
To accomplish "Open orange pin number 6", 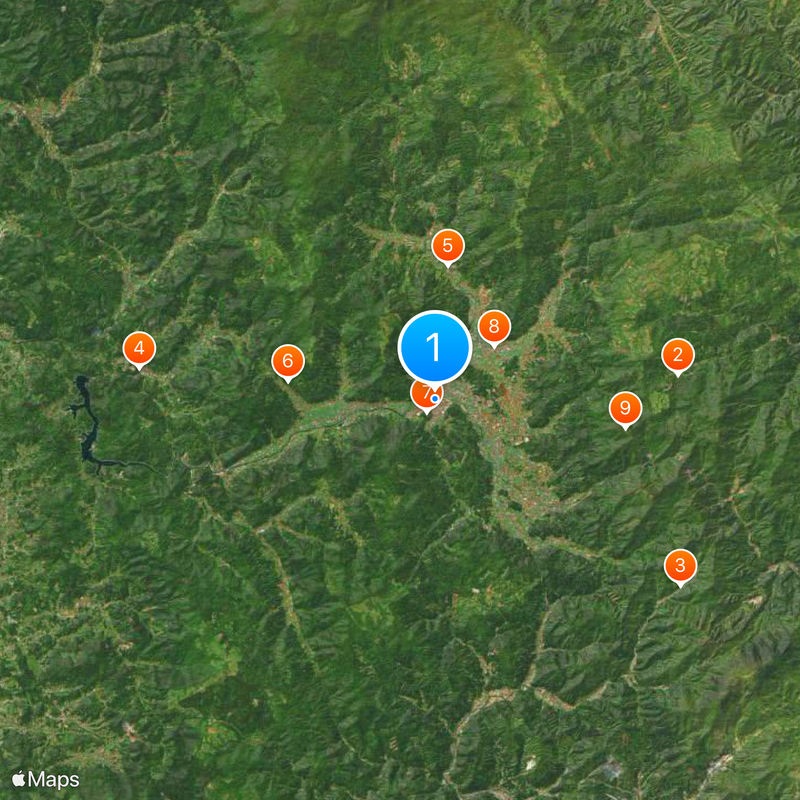I will point(288,361).
